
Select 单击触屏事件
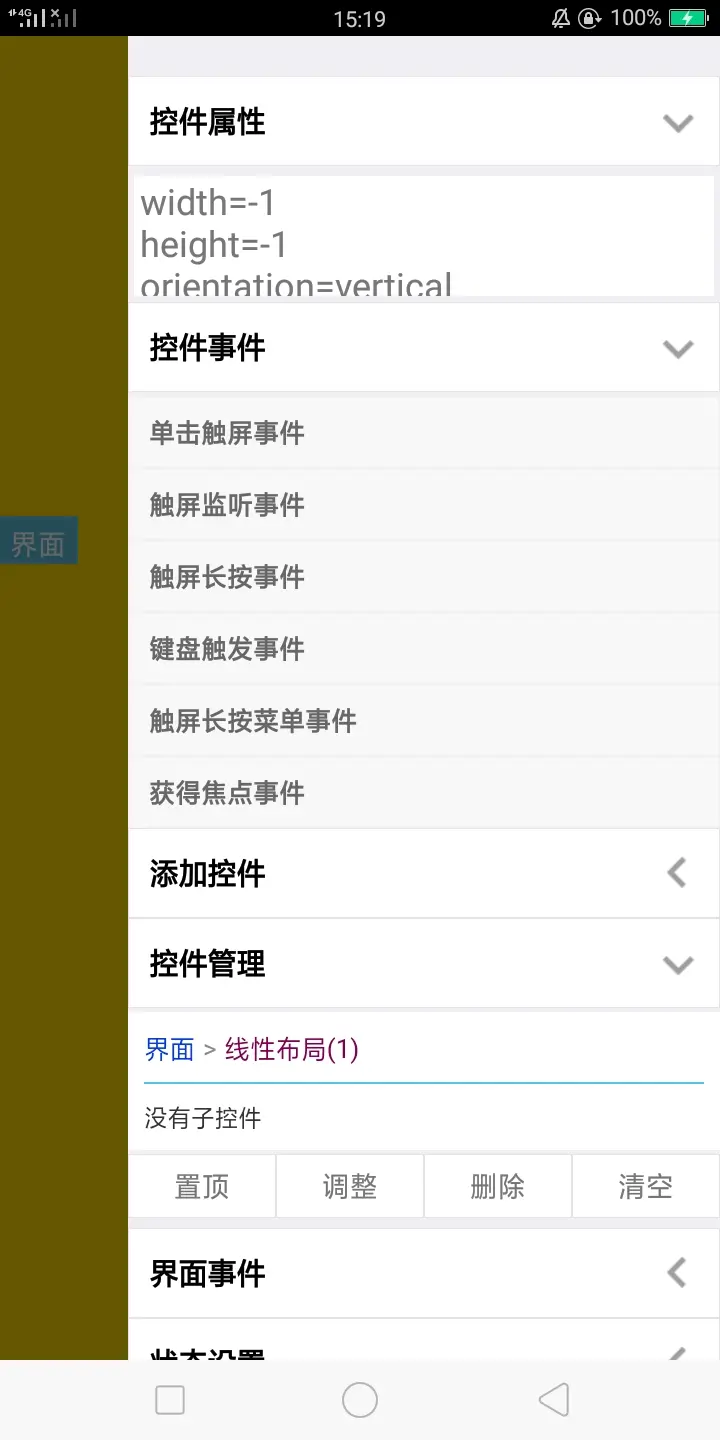(x=227, y=433)
